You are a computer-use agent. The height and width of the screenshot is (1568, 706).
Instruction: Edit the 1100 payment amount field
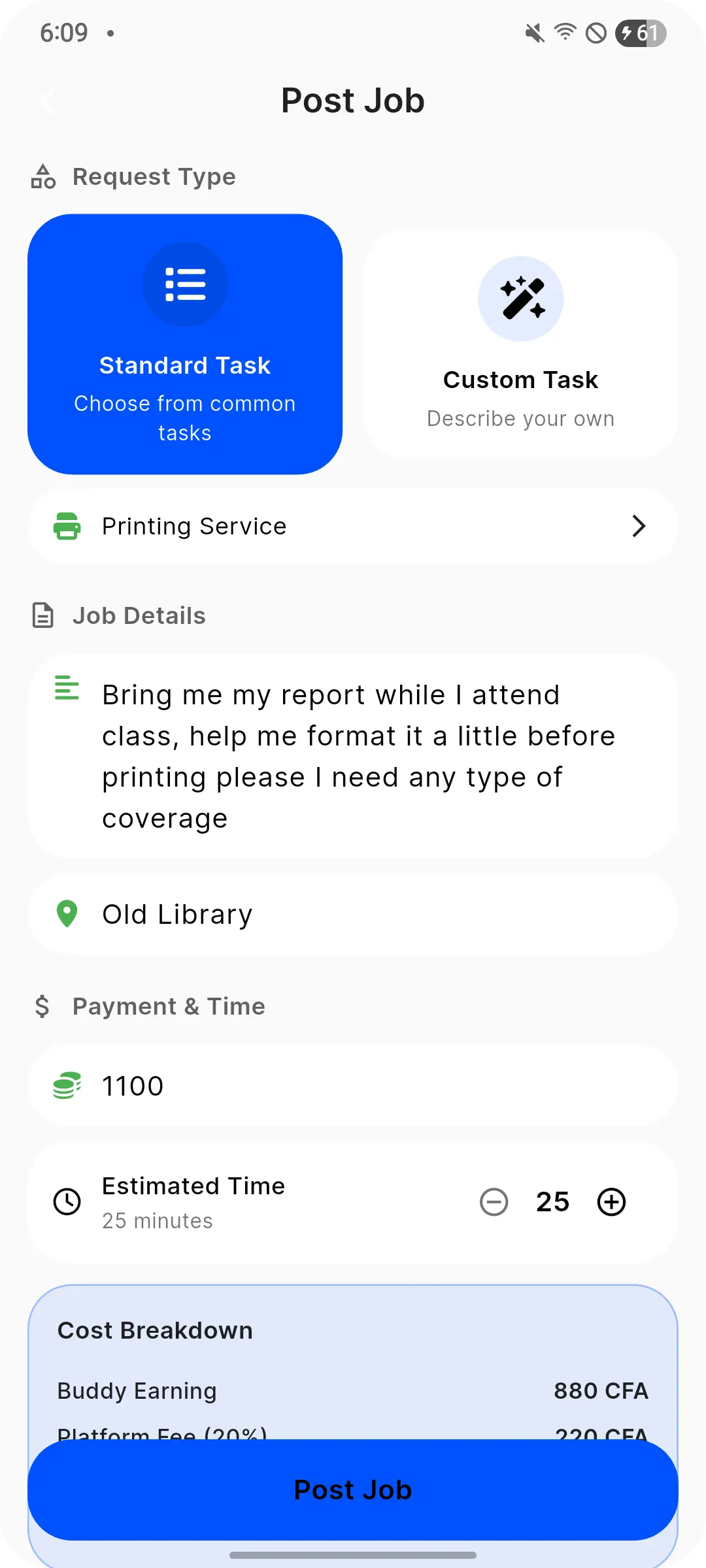(x=261, y=1085)
